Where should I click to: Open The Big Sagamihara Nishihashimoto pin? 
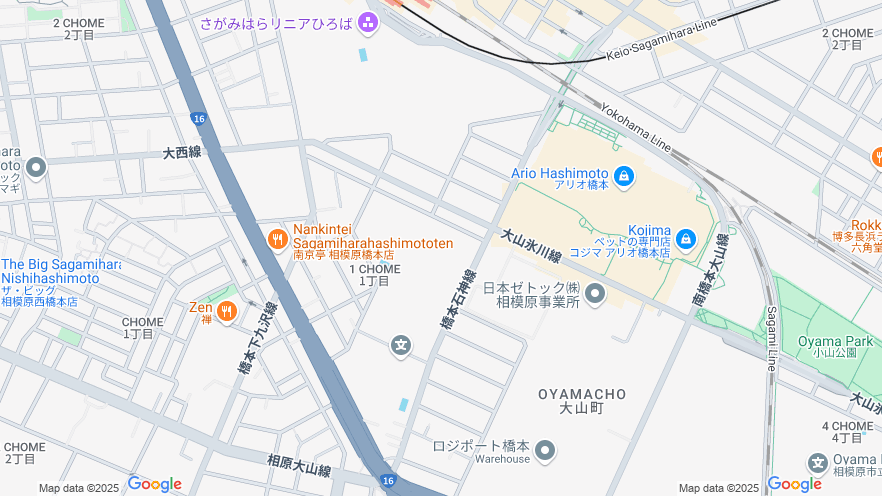coord(36,168)
